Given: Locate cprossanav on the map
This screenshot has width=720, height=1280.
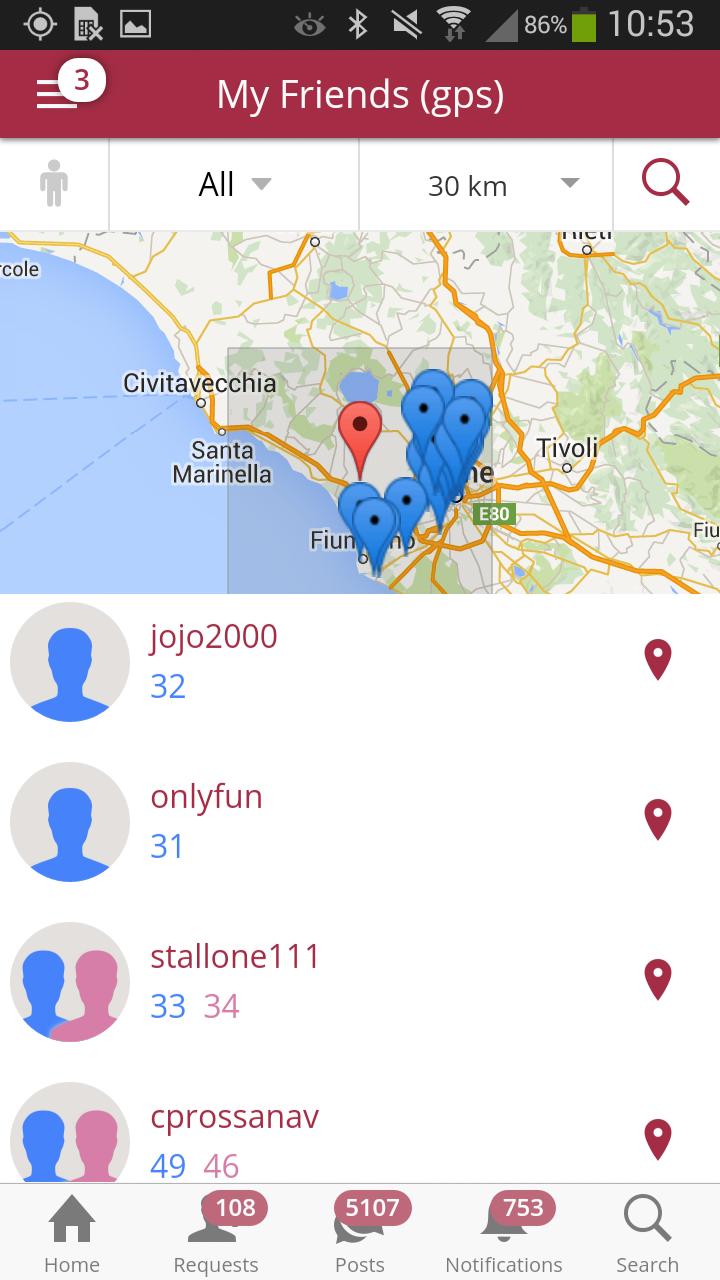Looking at the screenshot, I should [657, 1140].
